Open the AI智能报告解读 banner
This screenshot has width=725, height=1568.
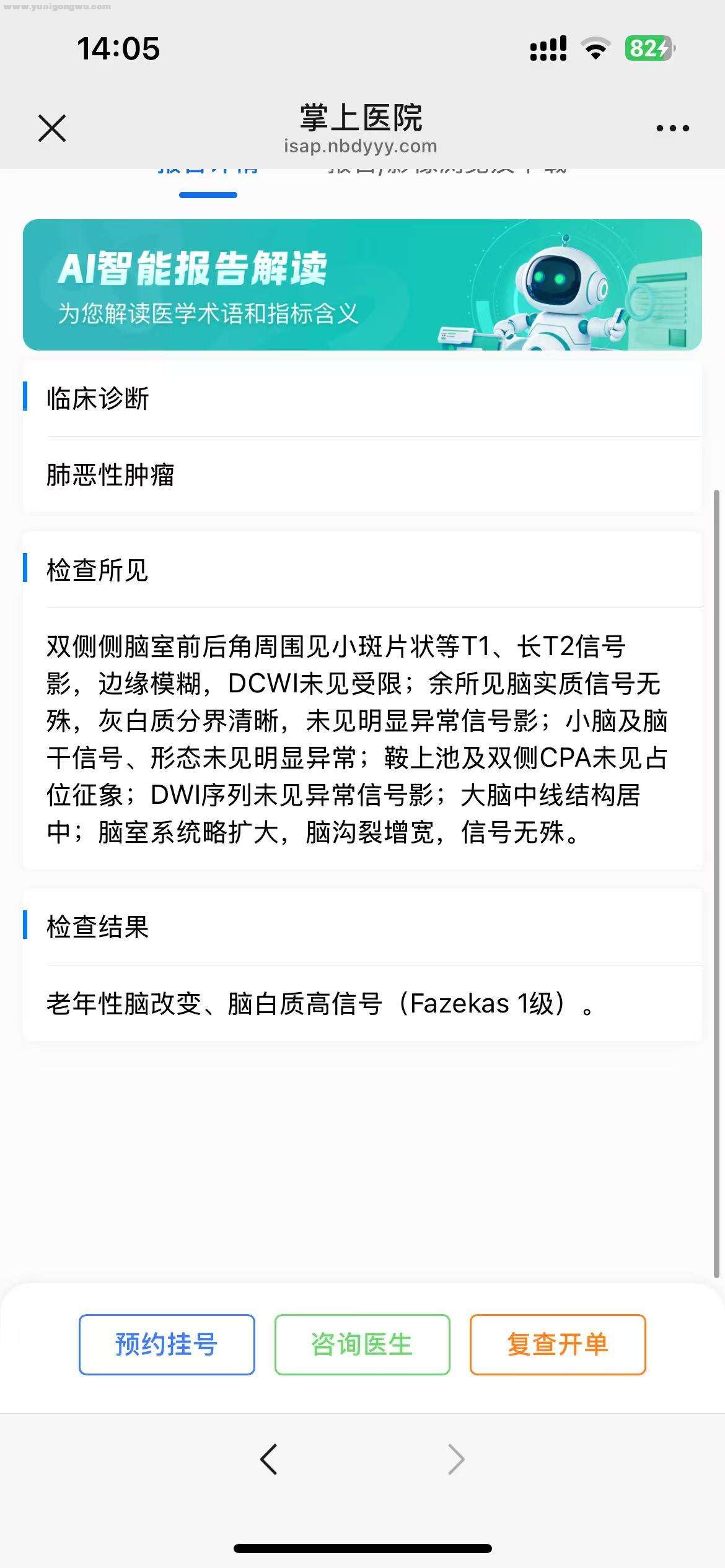362,285
